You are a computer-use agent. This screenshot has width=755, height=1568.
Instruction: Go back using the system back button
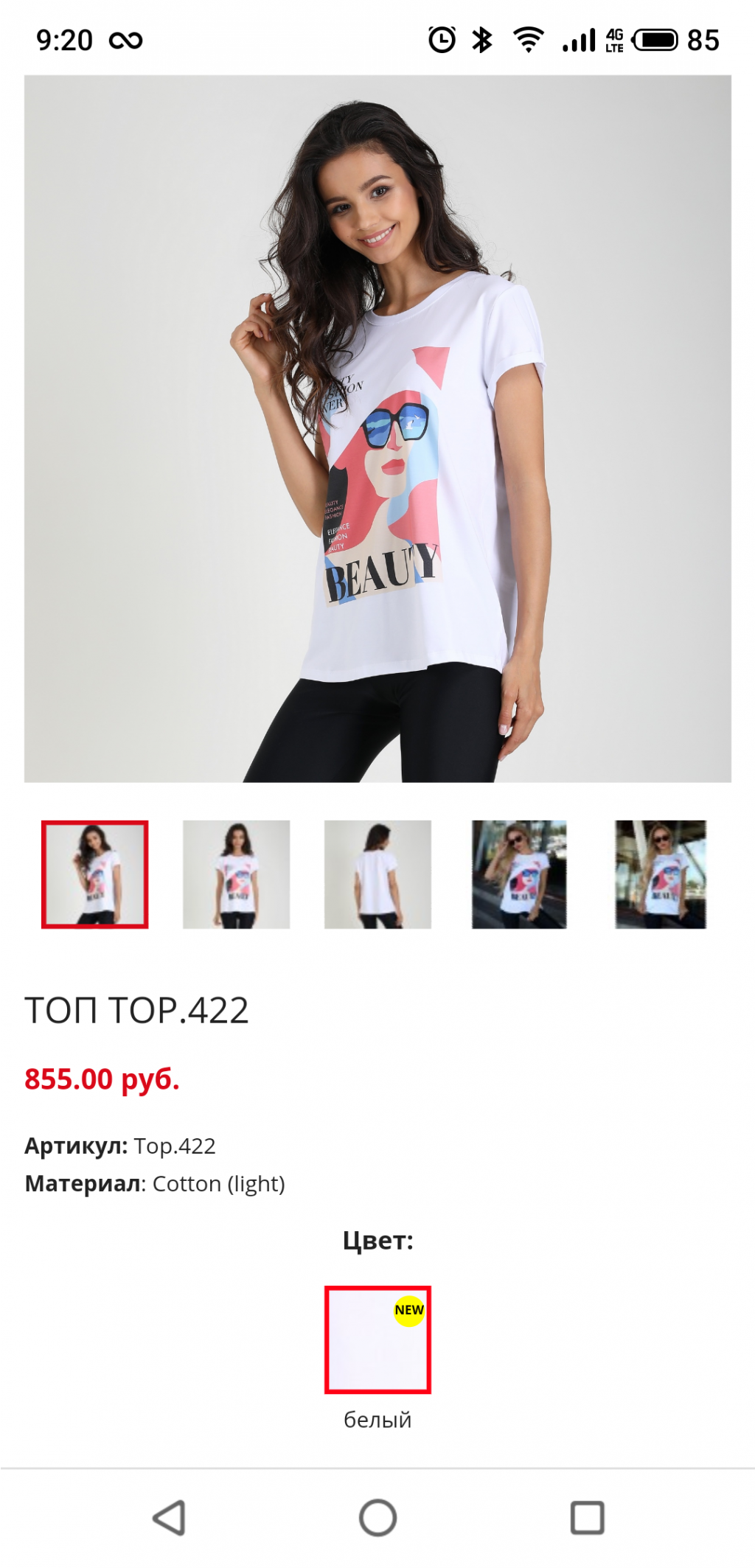(x=169, y=1518)
